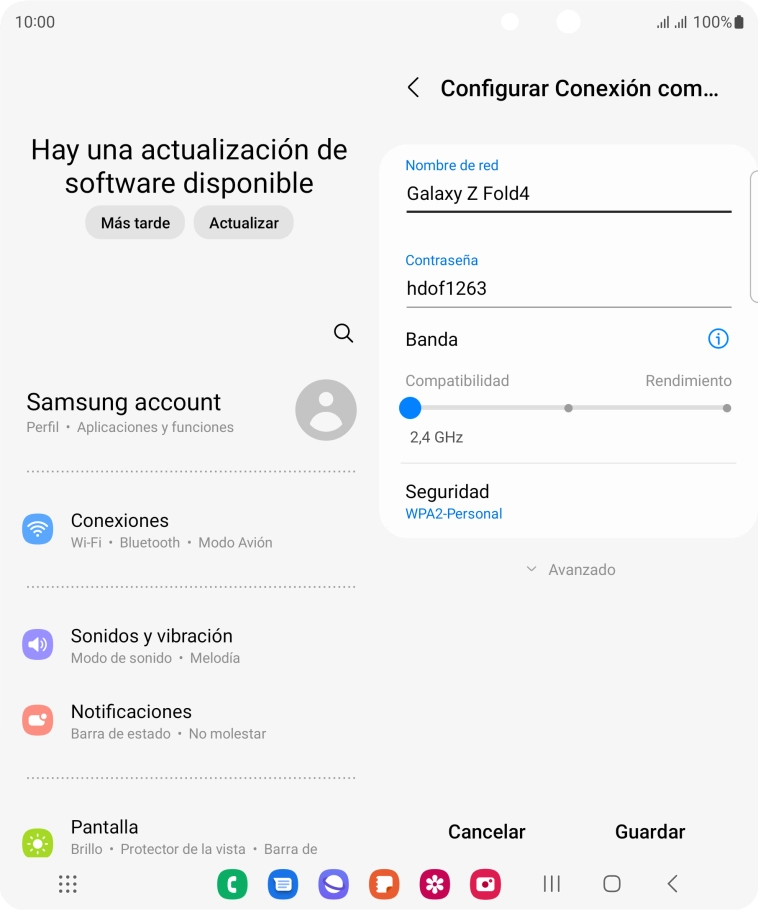The height and width of the screenshot is (910, 758).
Task: Expand the Avanzado section
Action: 571,570
